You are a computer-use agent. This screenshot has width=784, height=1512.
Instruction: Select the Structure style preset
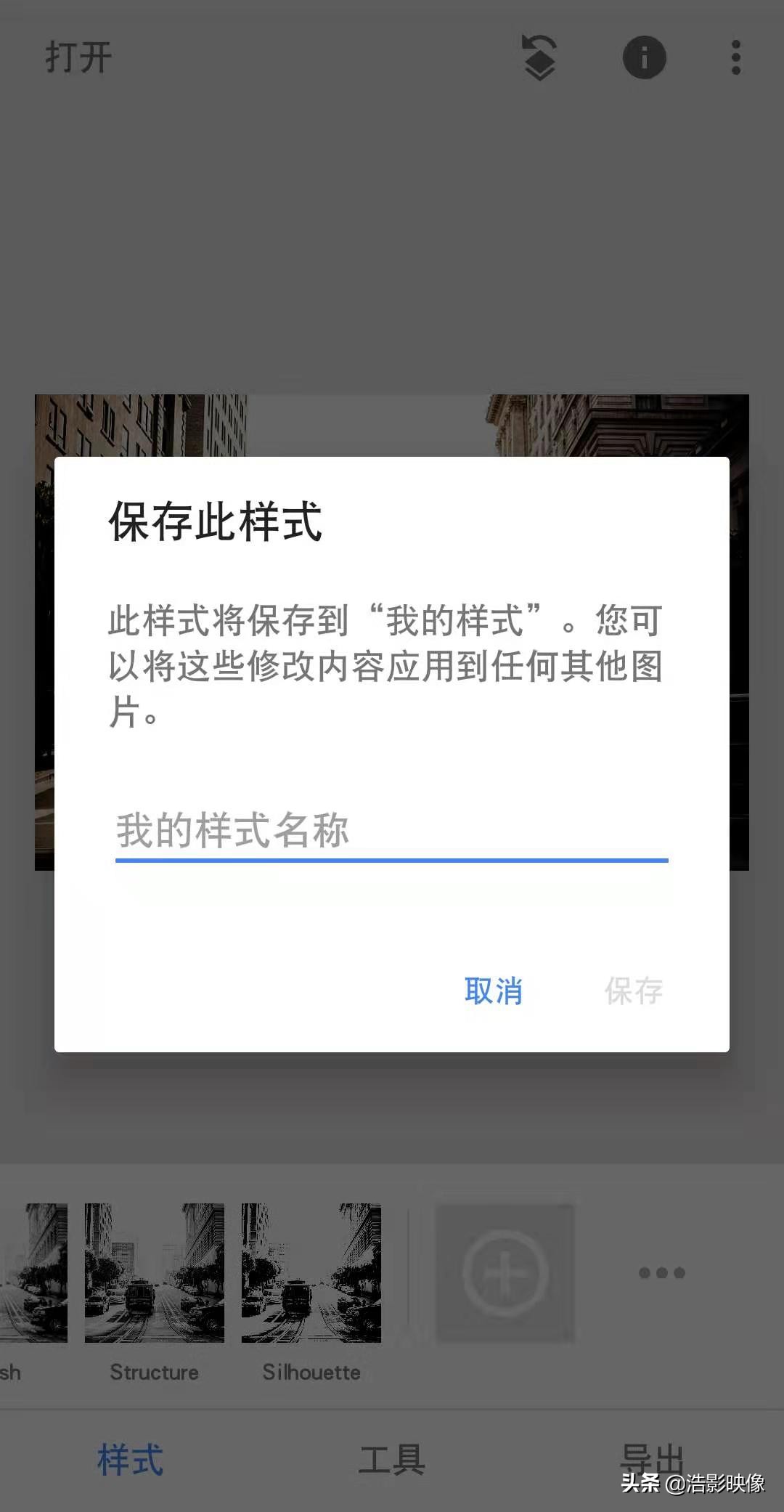153,1272
